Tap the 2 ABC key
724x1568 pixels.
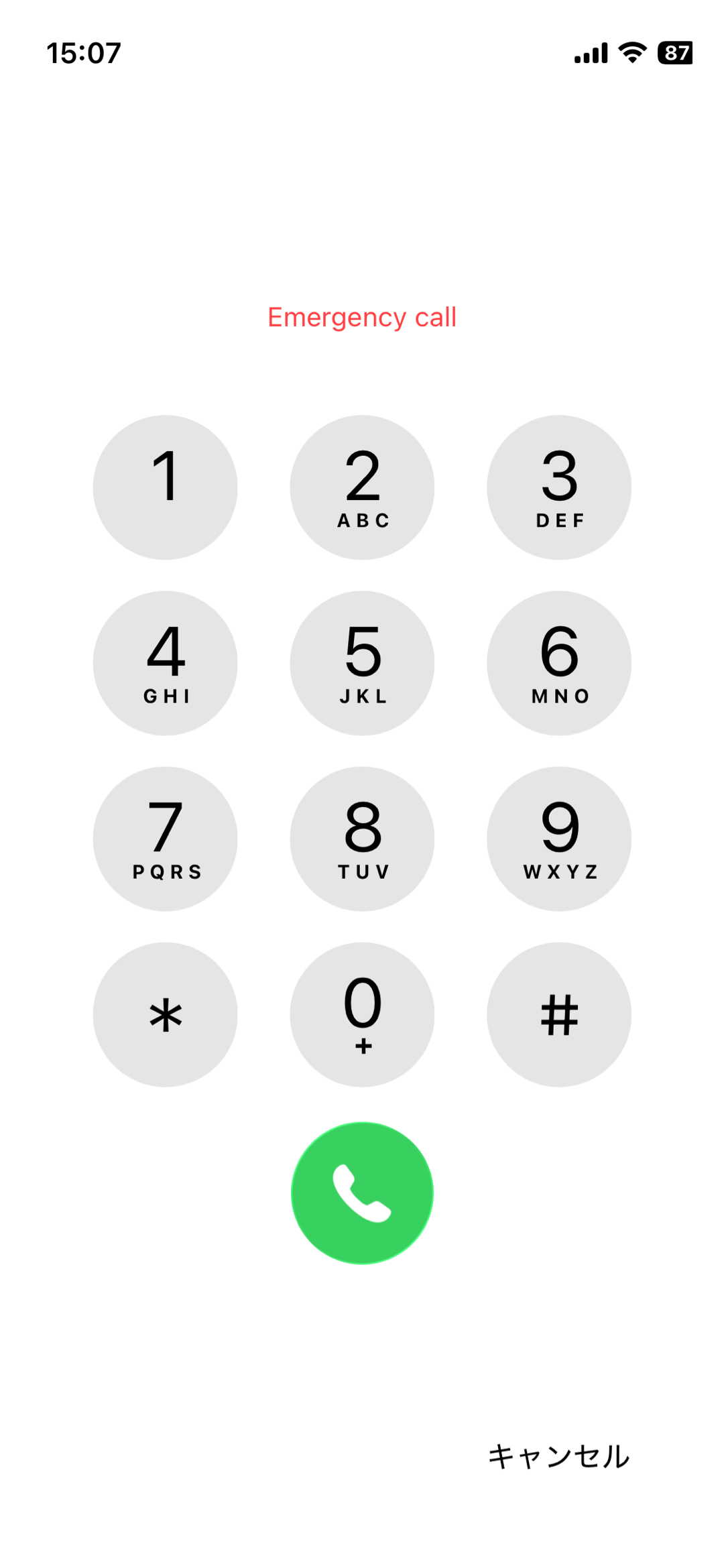(362, 487)
